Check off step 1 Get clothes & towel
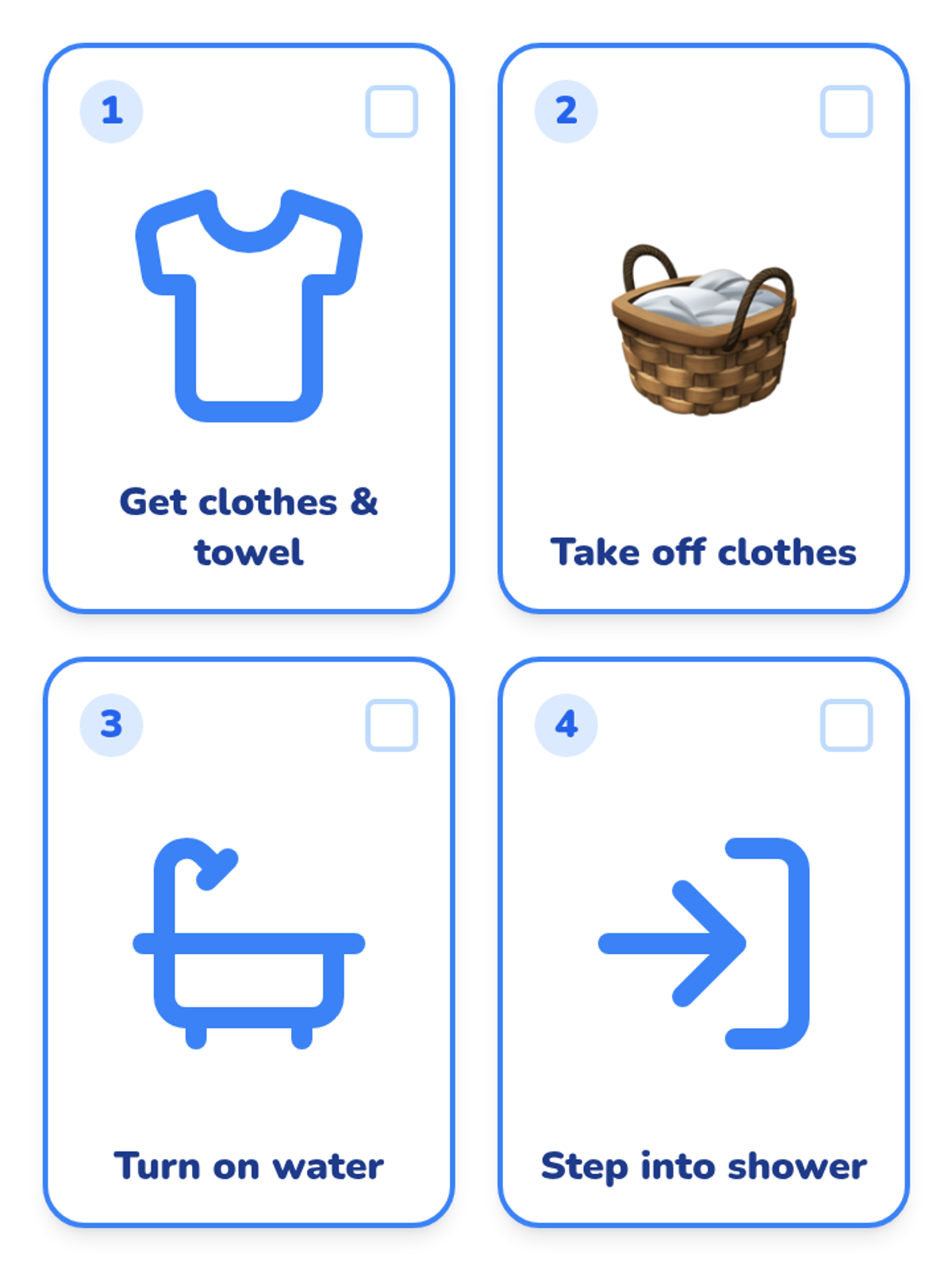 [x=392, y=112]
